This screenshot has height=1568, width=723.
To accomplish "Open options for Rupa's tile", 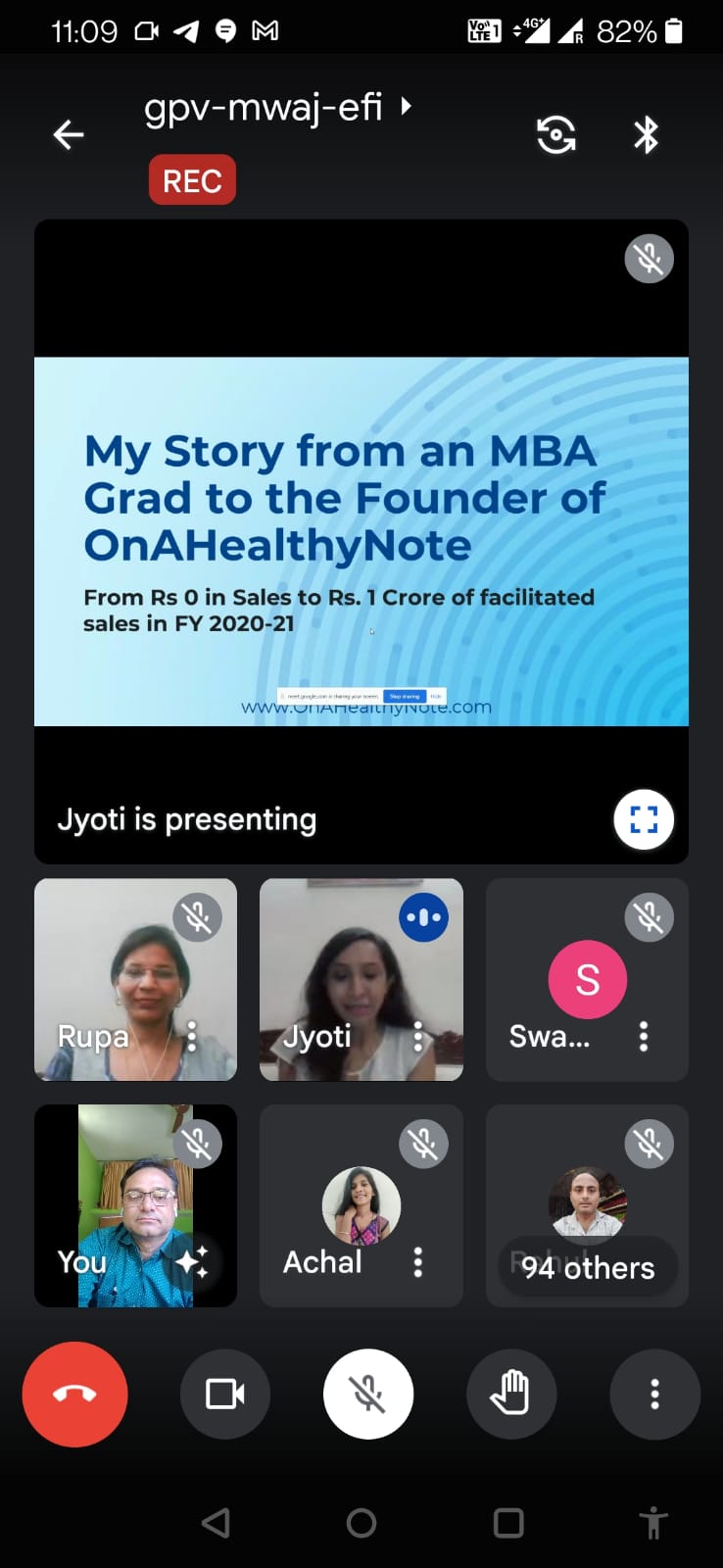I will click(x=192, y=1036).
